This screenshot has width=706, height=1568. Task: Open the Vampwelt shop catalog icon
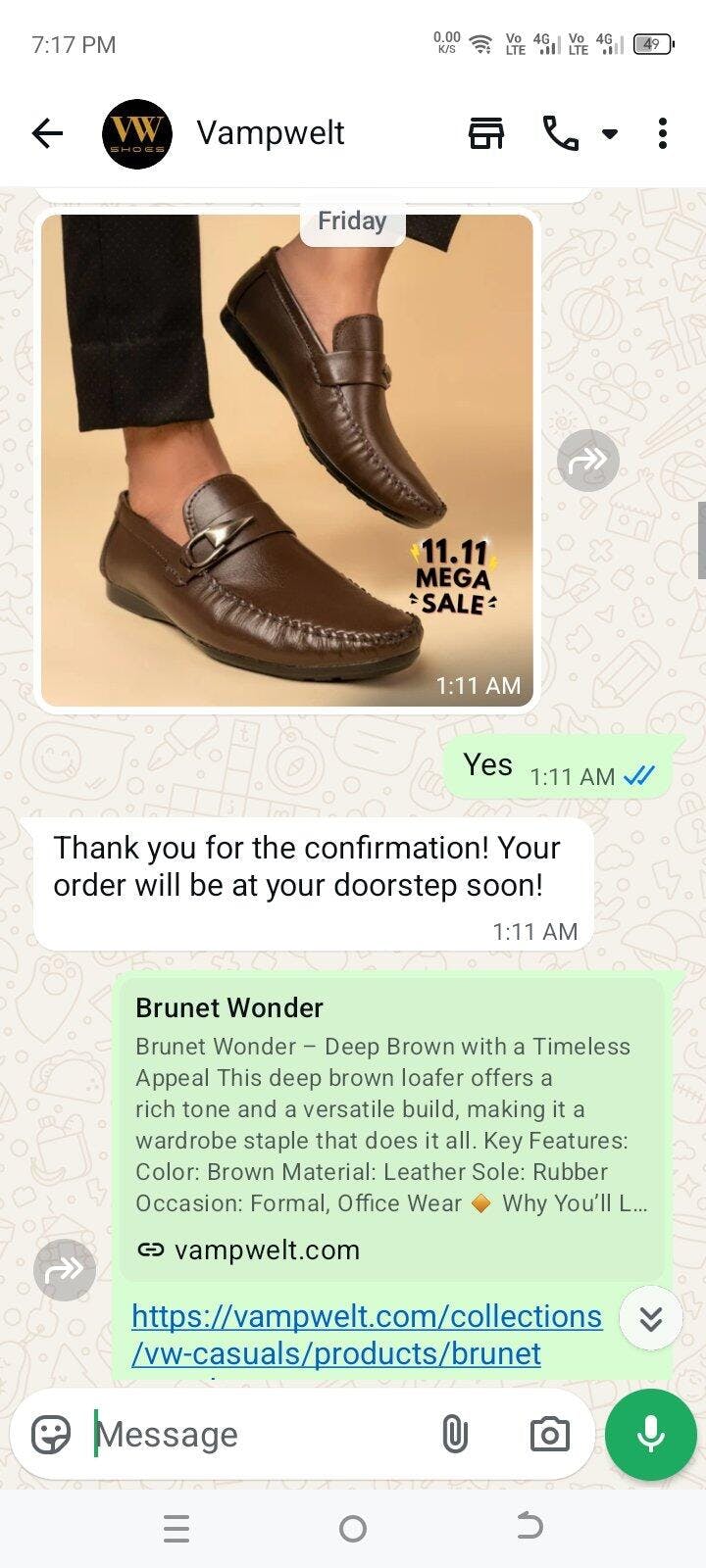486,133
